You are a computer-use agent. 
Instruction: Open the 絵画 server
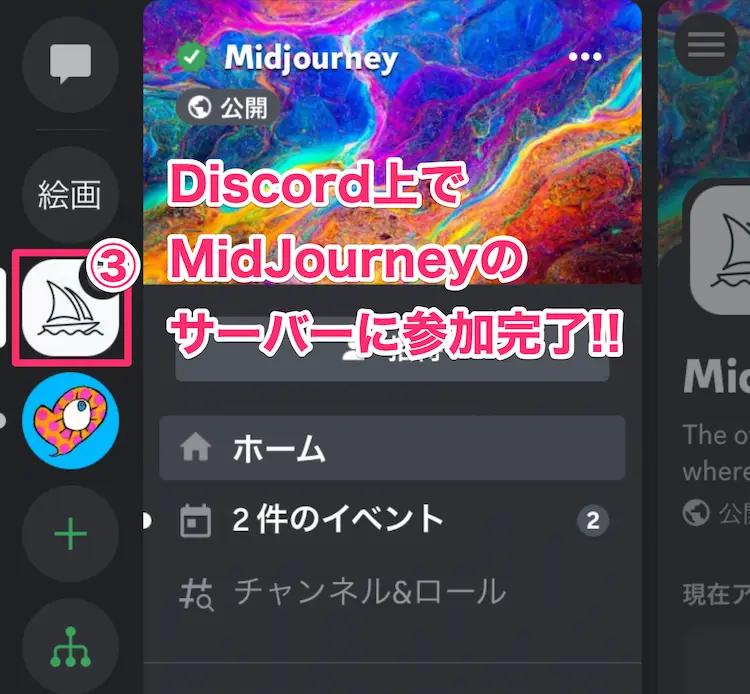pos(70,194)
